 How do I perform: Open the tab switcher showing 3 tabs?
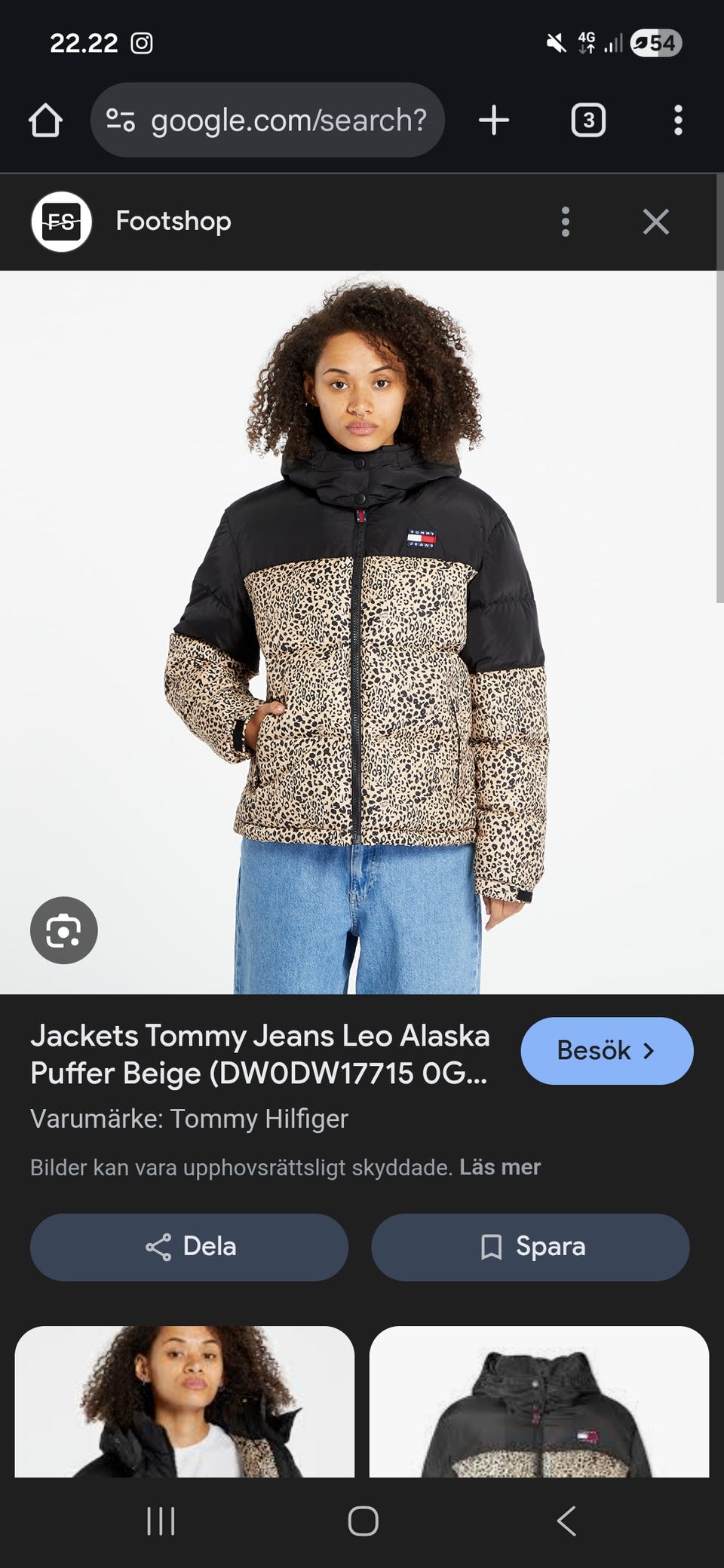click(588, 121)
